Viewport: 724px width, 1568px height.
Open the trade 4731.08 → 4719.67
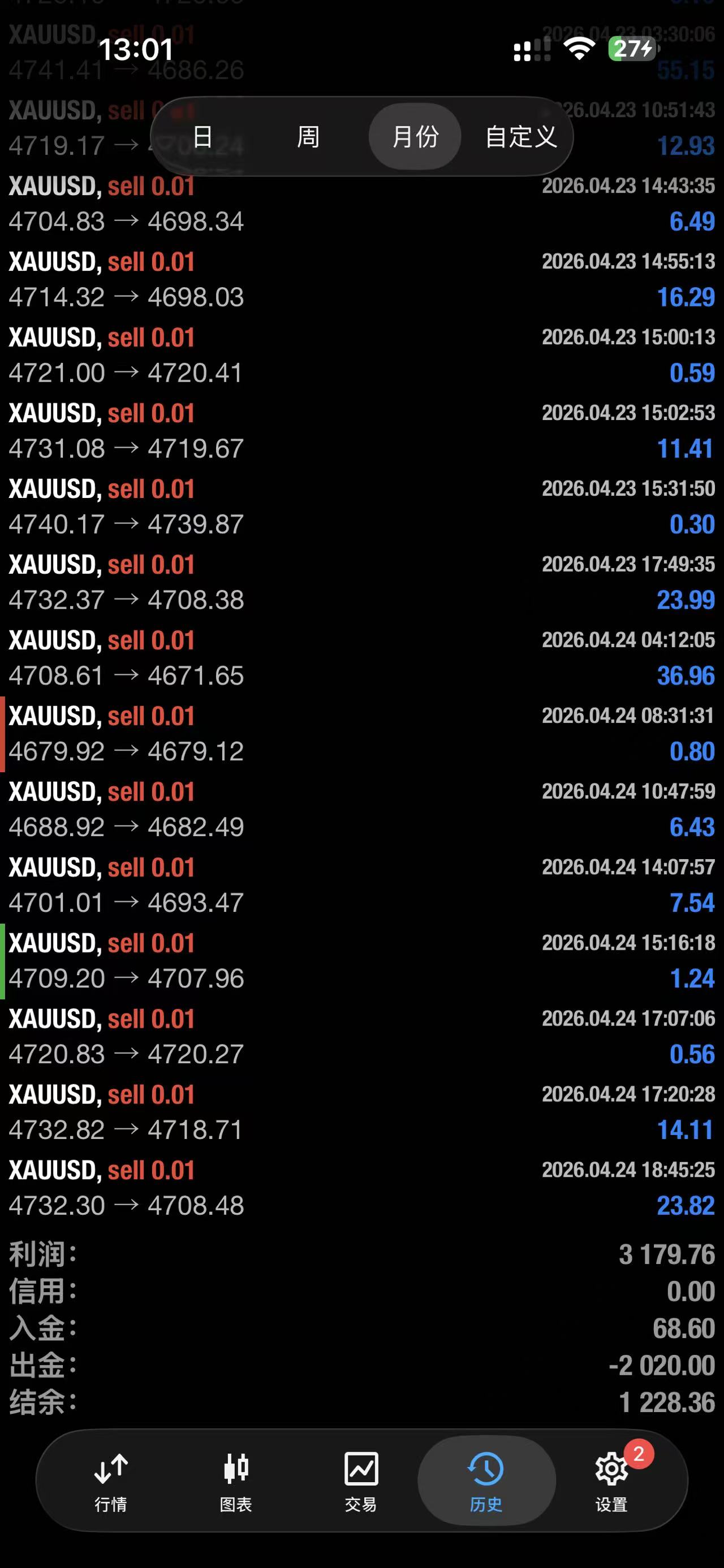361,431
